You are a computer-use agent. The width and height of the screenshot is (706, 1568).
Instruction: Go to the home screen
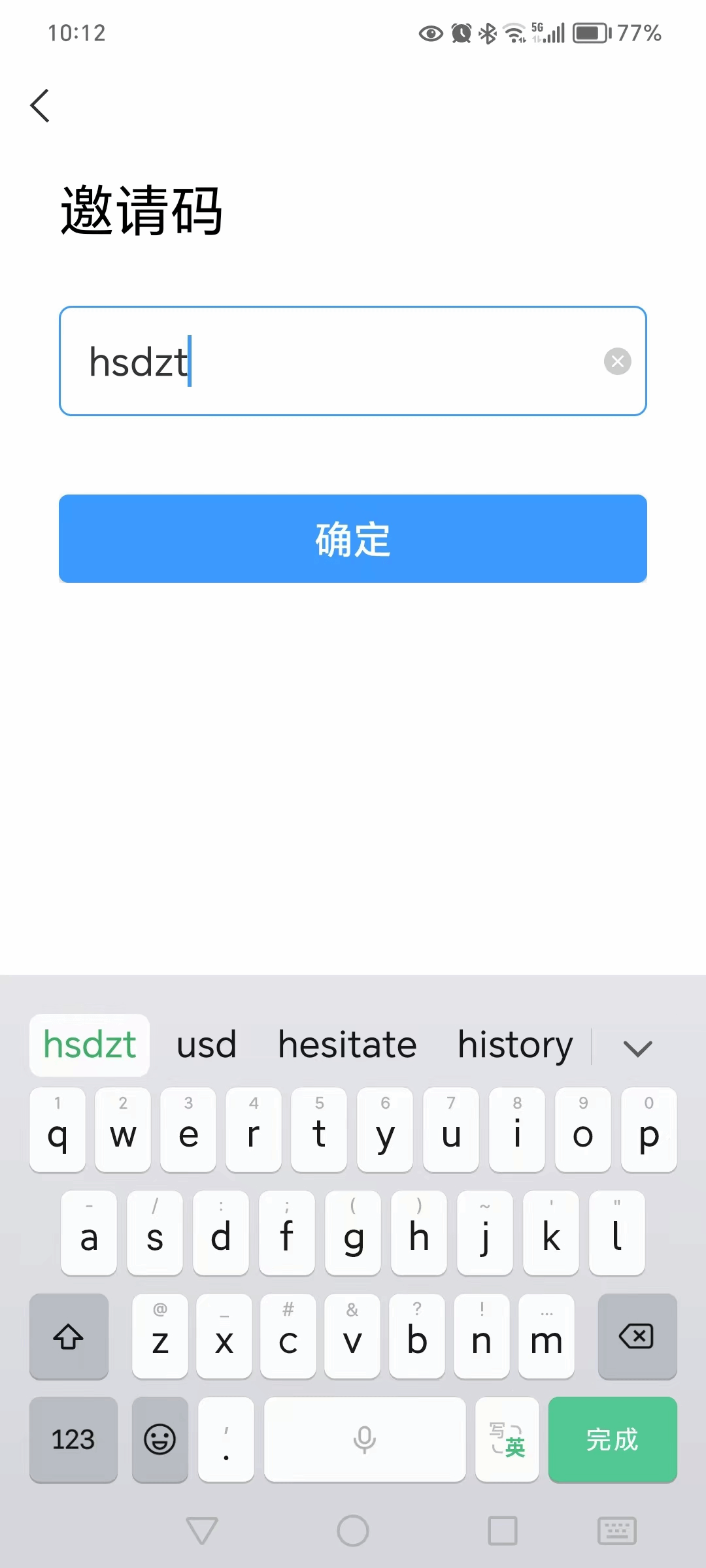click(x=353, y=1531)
